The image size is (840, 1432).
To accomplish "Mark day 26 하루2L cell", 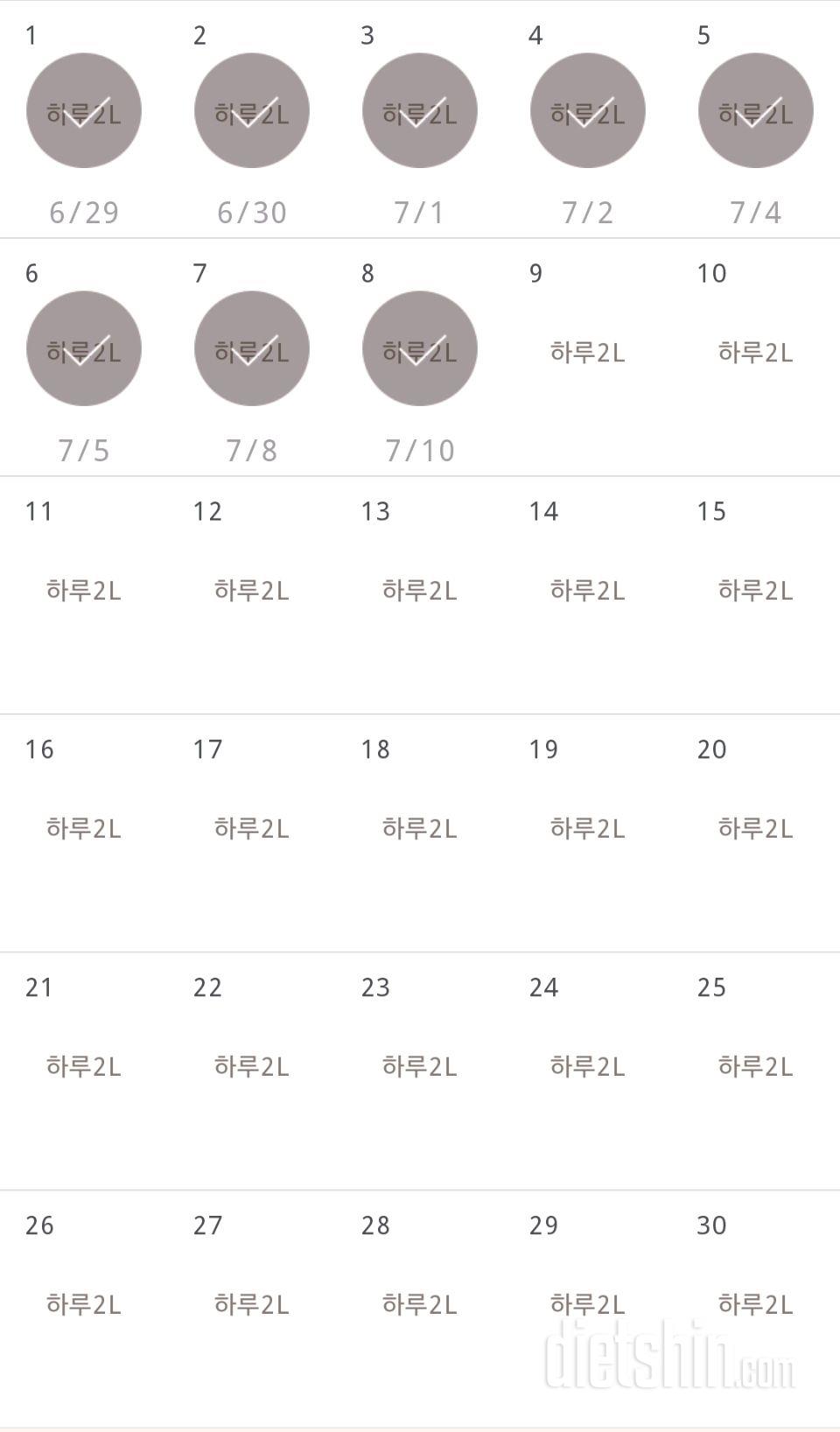I will point(83,1304).
